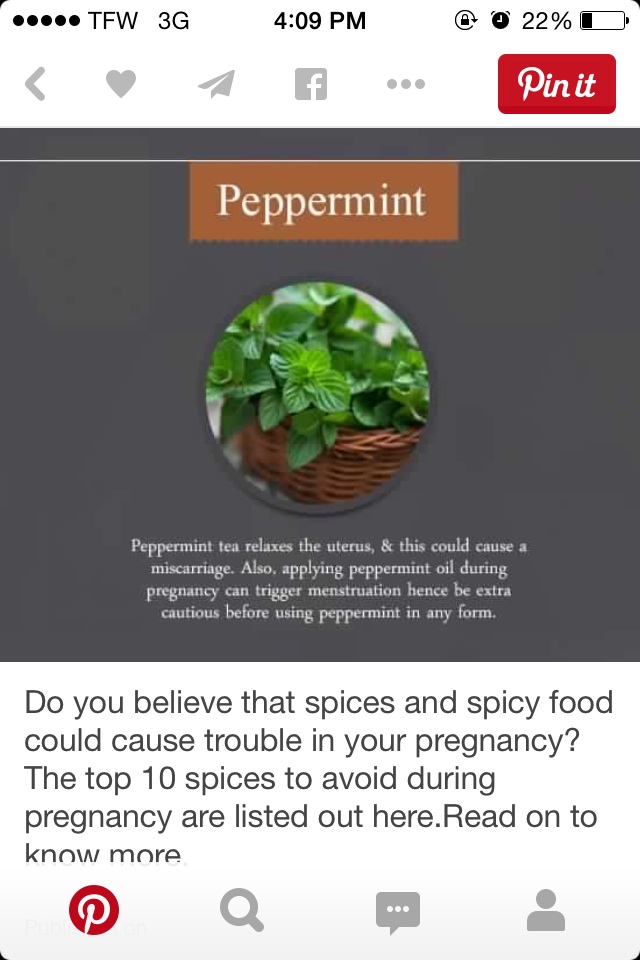This screenshot has width=640, height=960.
Task: Send this pin via paper plane icon
Action: coord(216,85)
